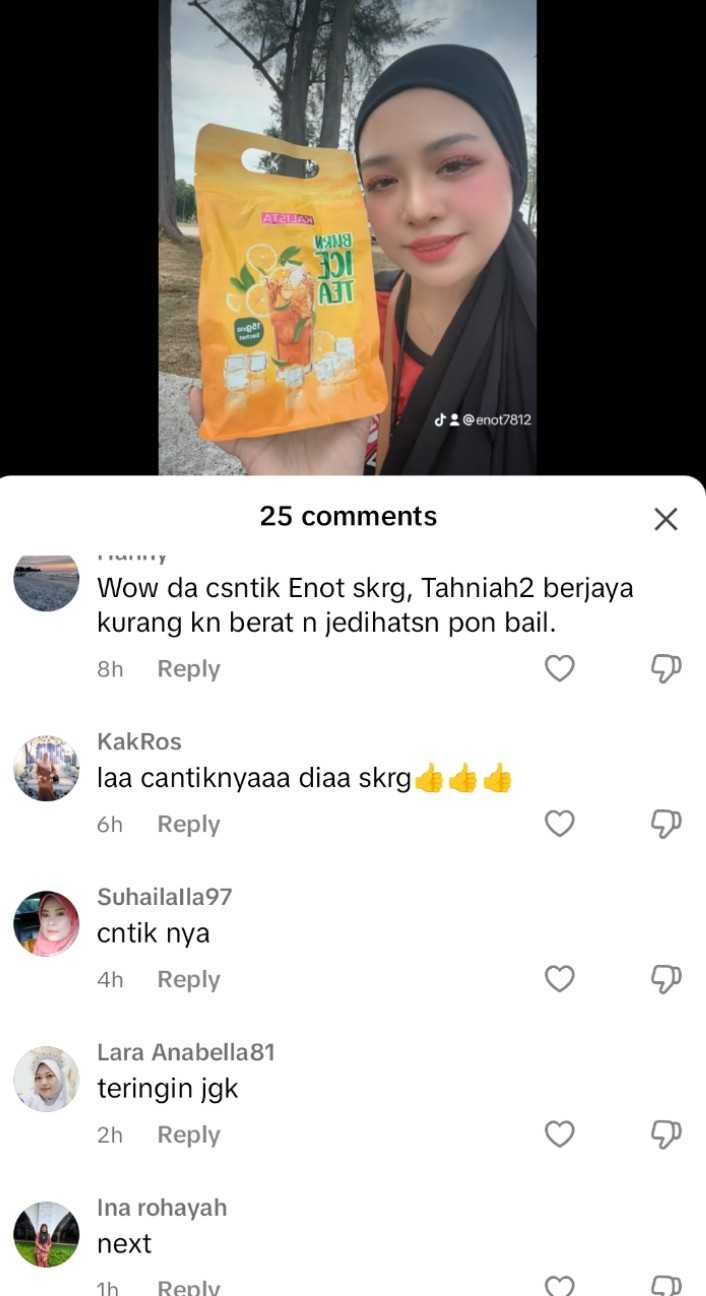Like Lara Anabella81's comment

559,1134
